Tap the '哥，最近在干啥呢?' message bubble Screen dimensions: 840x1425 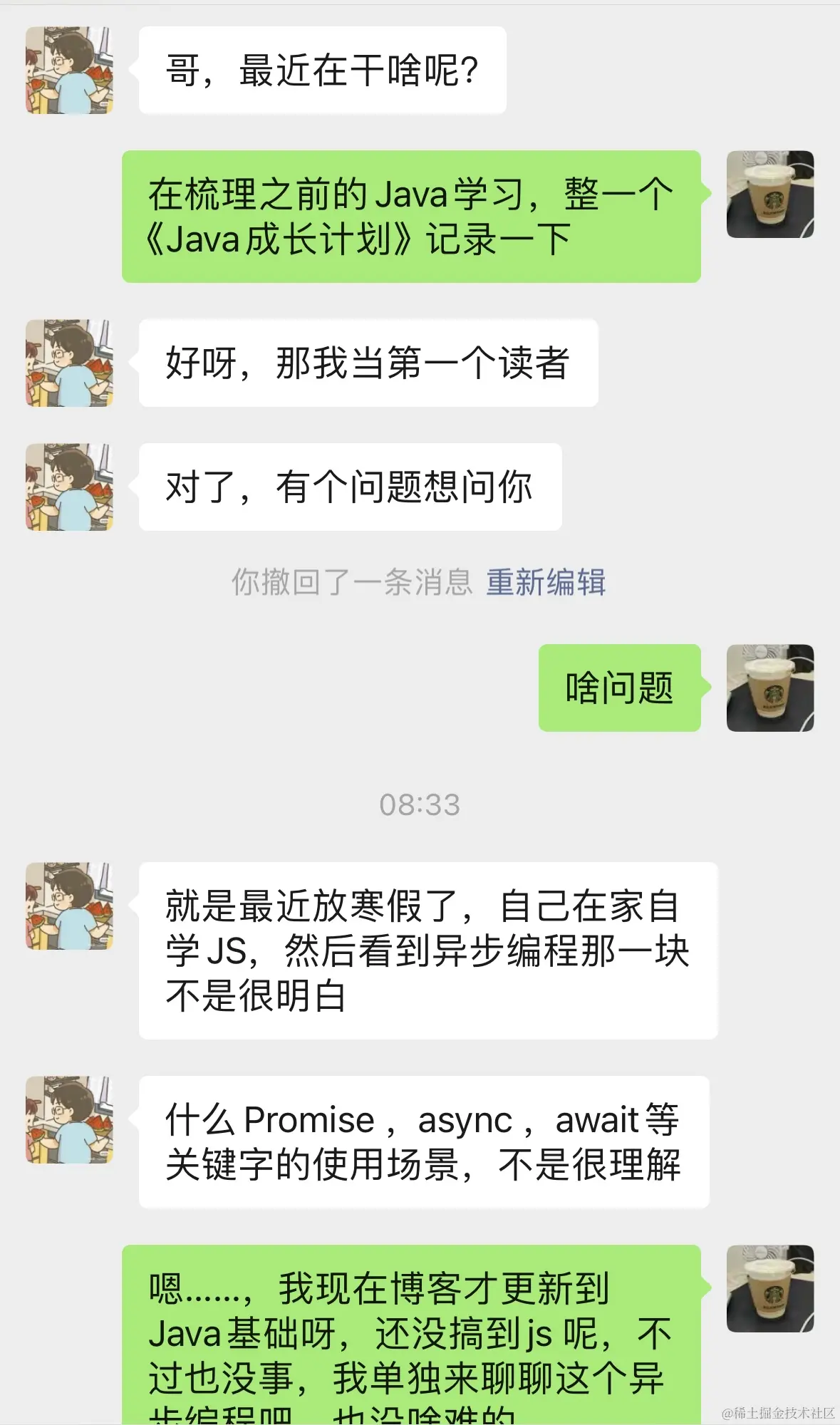(321, 69)
